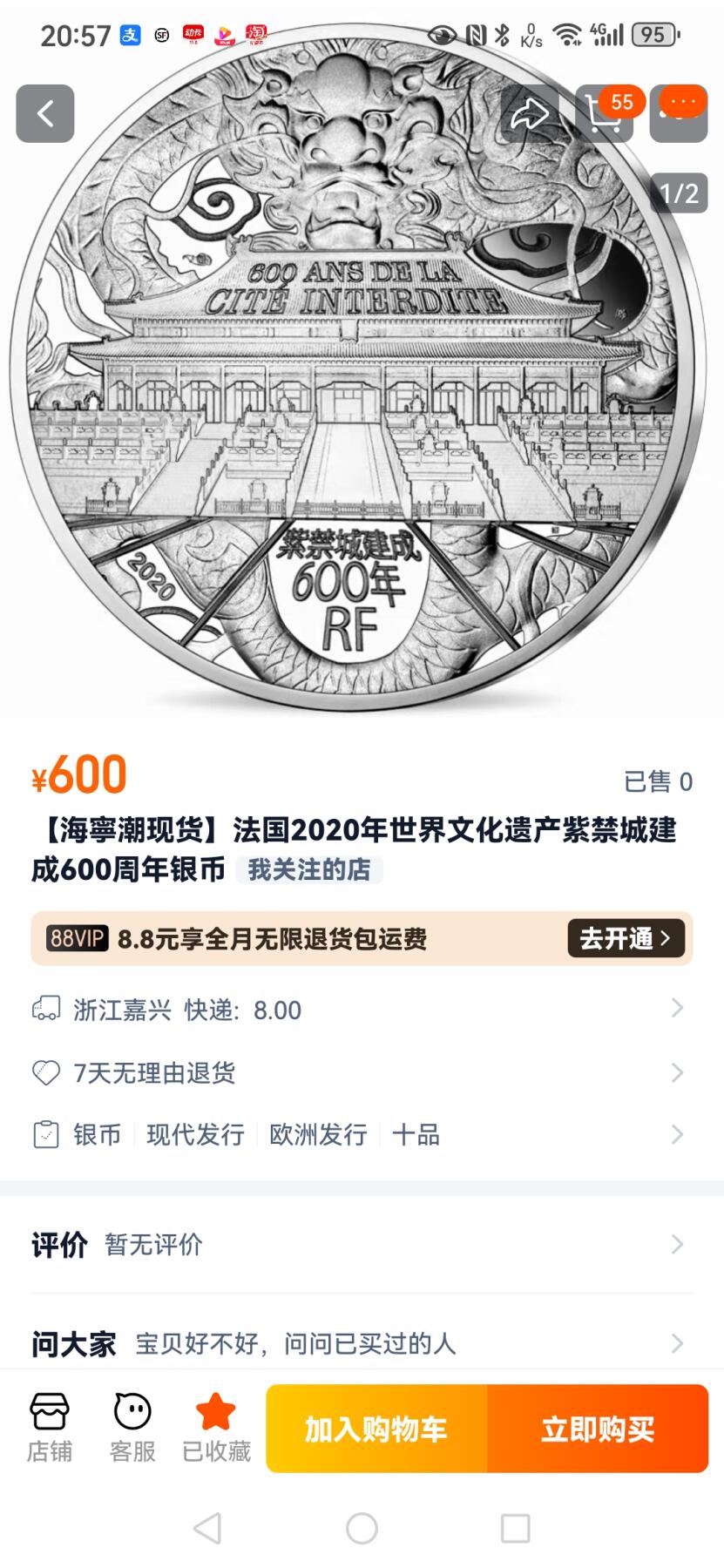Add the coin to cart with 加入购物车
The width and height of the screenshot is (724, 1568).
[x=376, y=1429]
